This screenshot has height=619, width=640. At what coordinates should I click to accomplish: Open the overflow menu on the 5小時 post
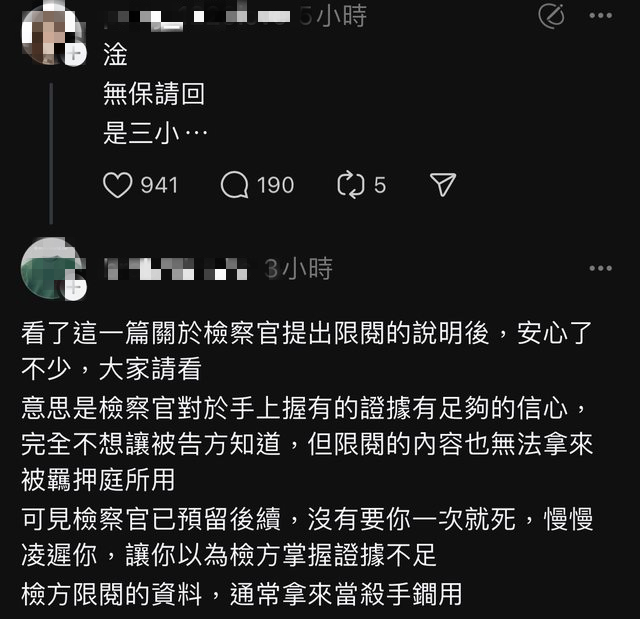pyautogui.click(x=600, y=16)
